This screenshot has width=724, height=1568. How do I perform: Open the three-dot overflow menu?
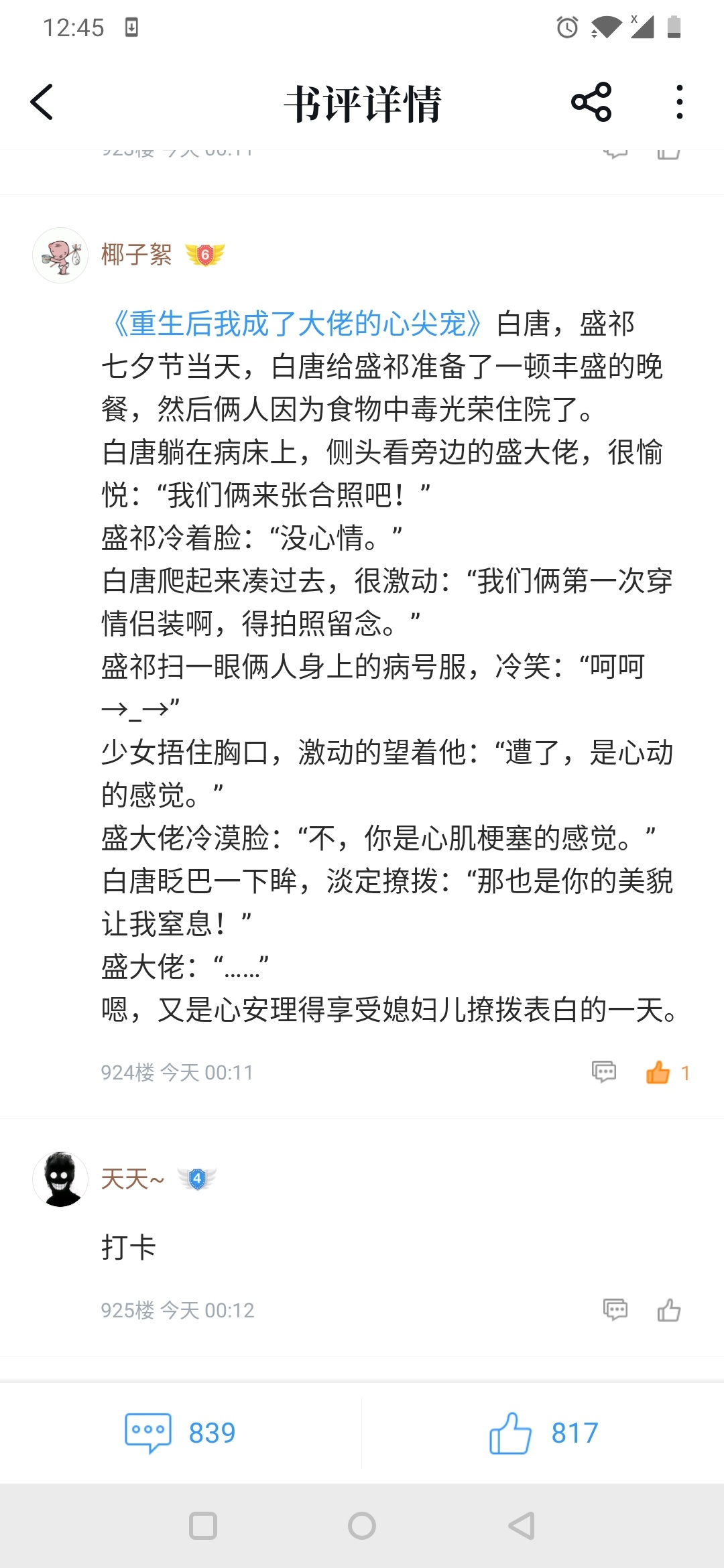680,103
